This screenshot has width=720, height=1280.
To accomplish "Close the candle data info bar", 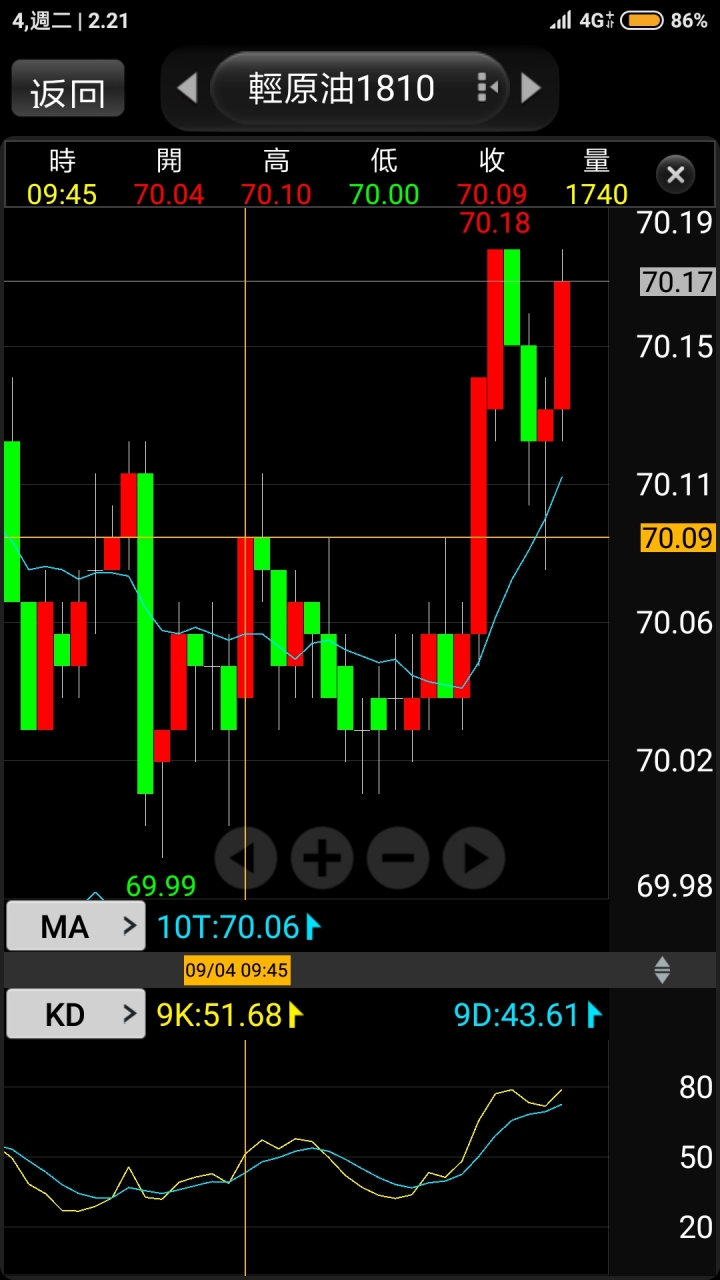I will pos(675,176).
